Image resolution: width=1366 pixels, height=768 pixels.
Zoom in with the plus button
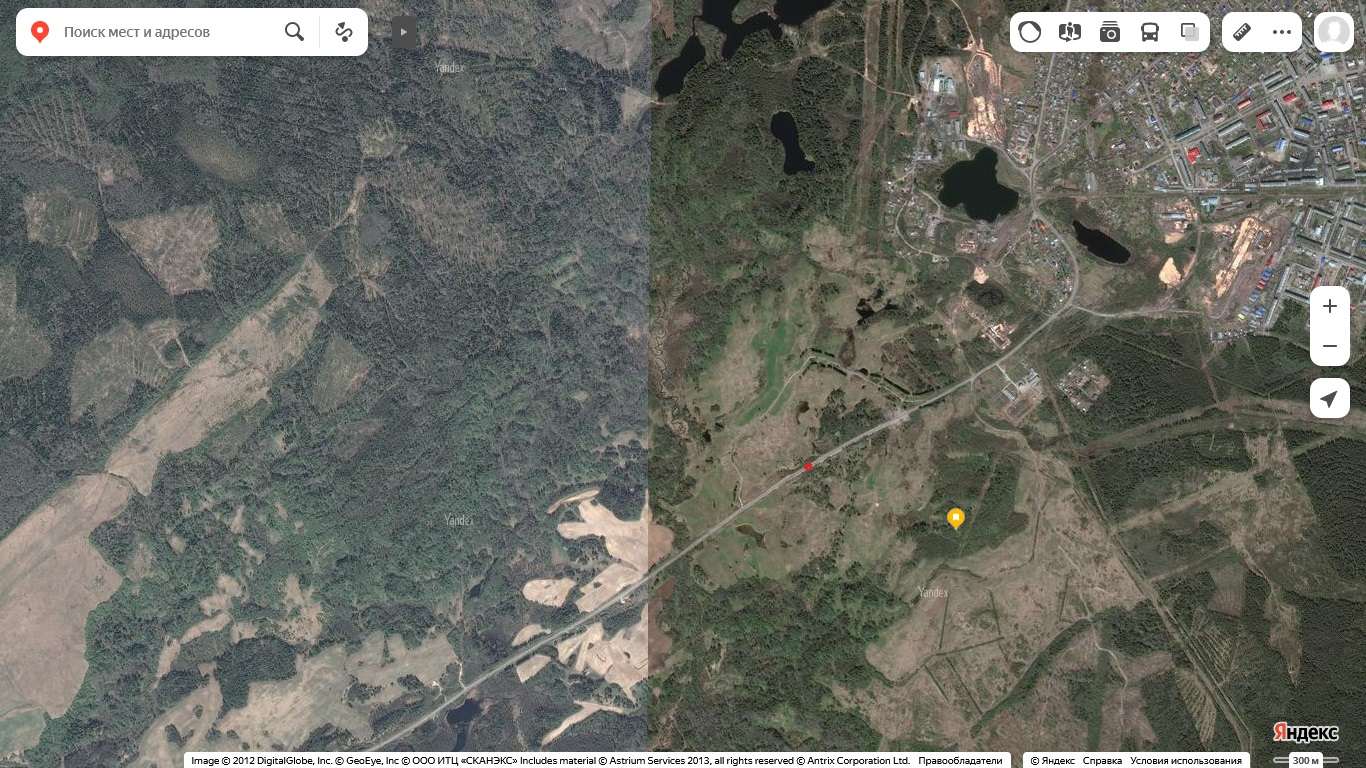pos(1330,306)
